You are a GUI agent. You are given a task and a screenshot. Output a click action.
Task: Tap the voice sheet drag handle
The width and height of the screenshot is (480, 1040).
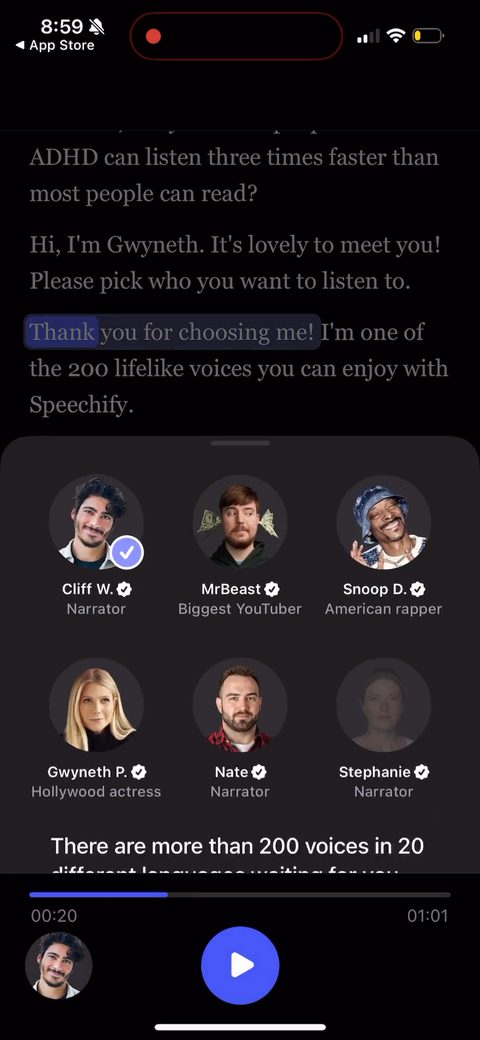[x=240, y=442]
